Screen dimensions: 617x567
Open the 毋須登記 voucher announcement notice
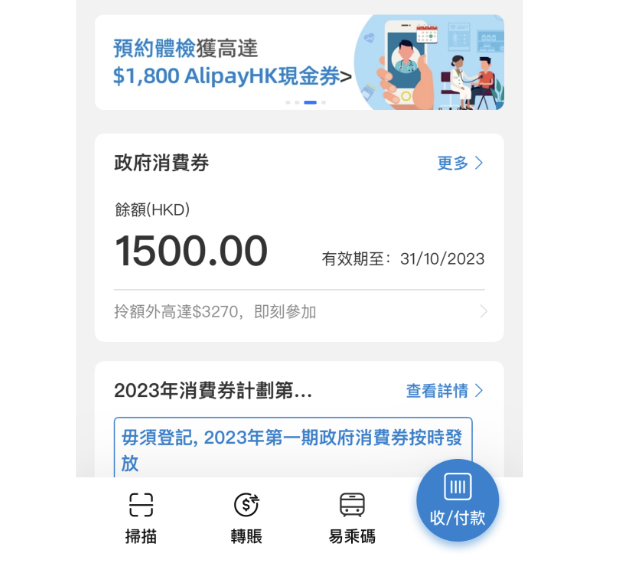pos(293,449)
